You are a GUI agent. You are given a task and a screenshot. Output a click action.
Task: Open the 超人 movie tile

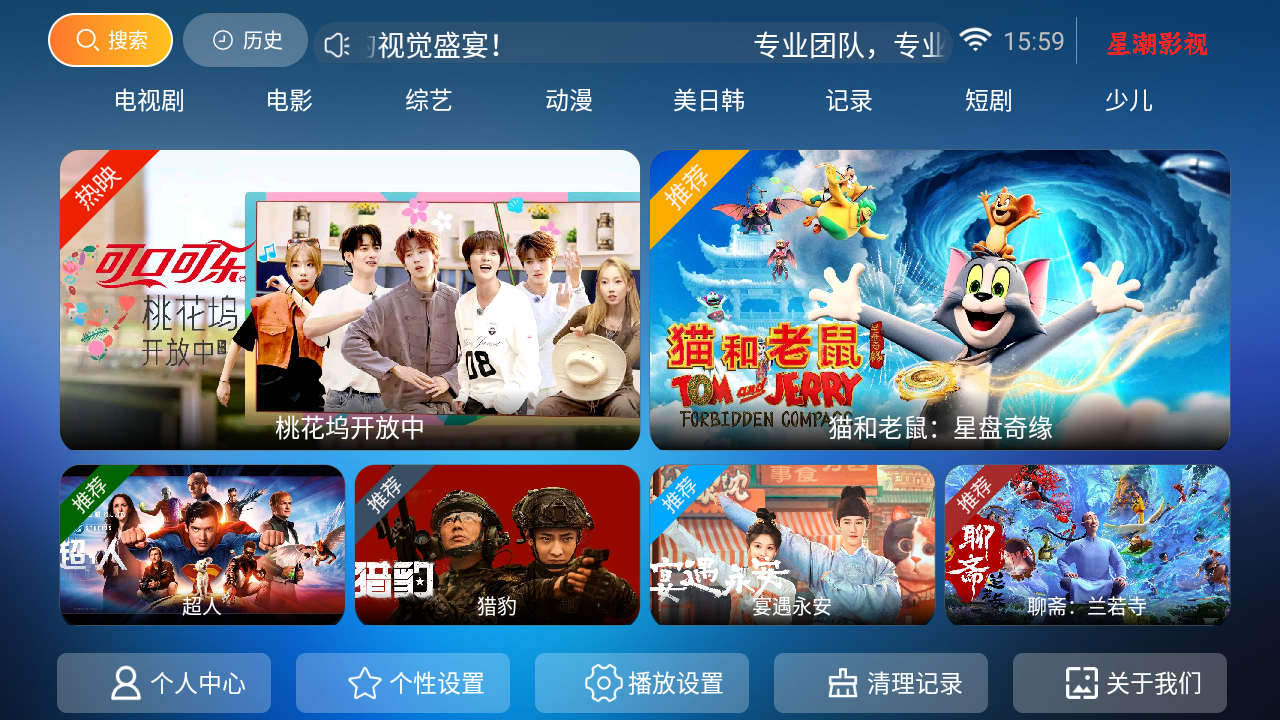tap(202, 545)
